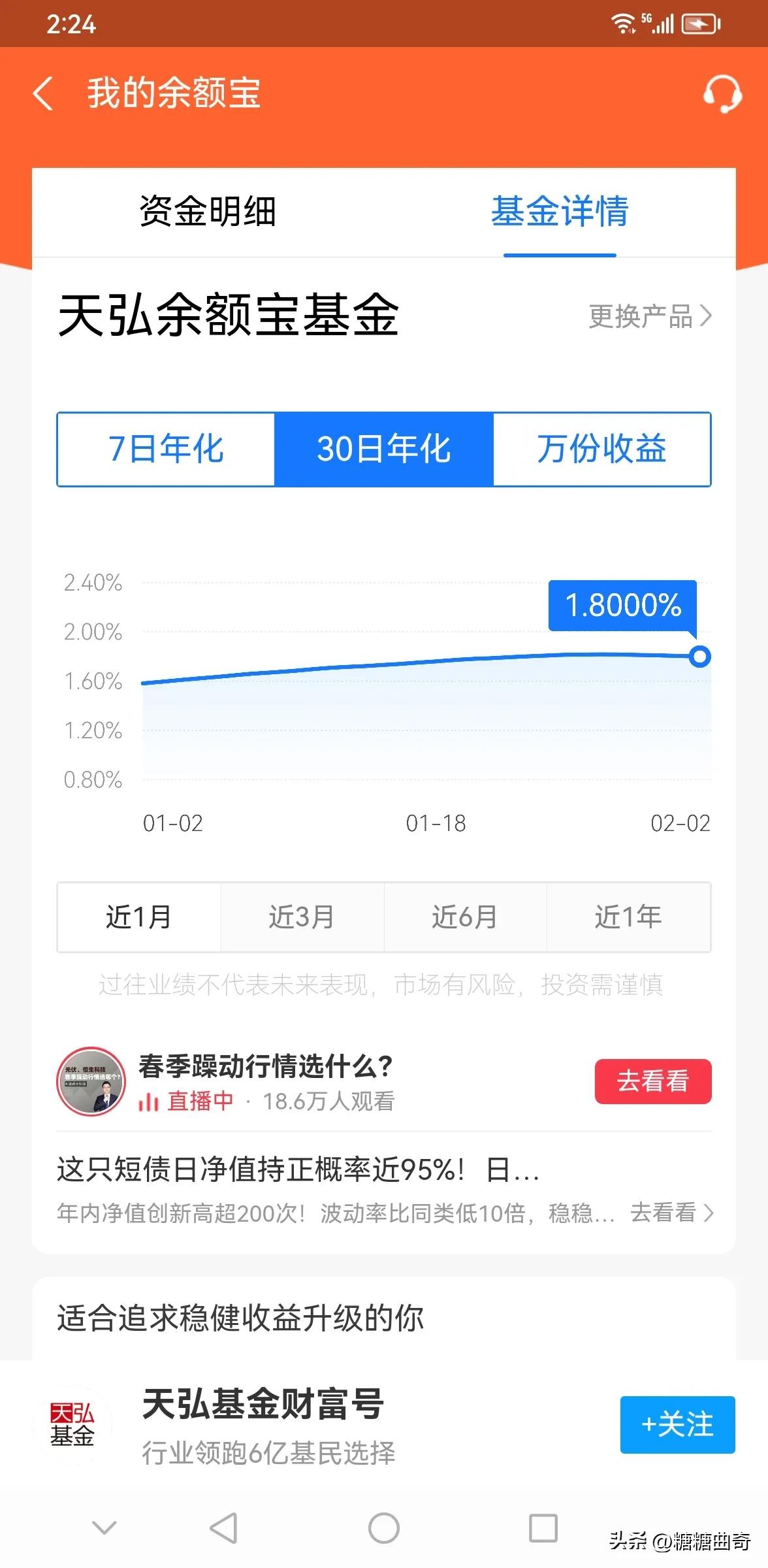Show the 近1年 chart range
The height and width of the screenshot is (1568, 768).
629,917
